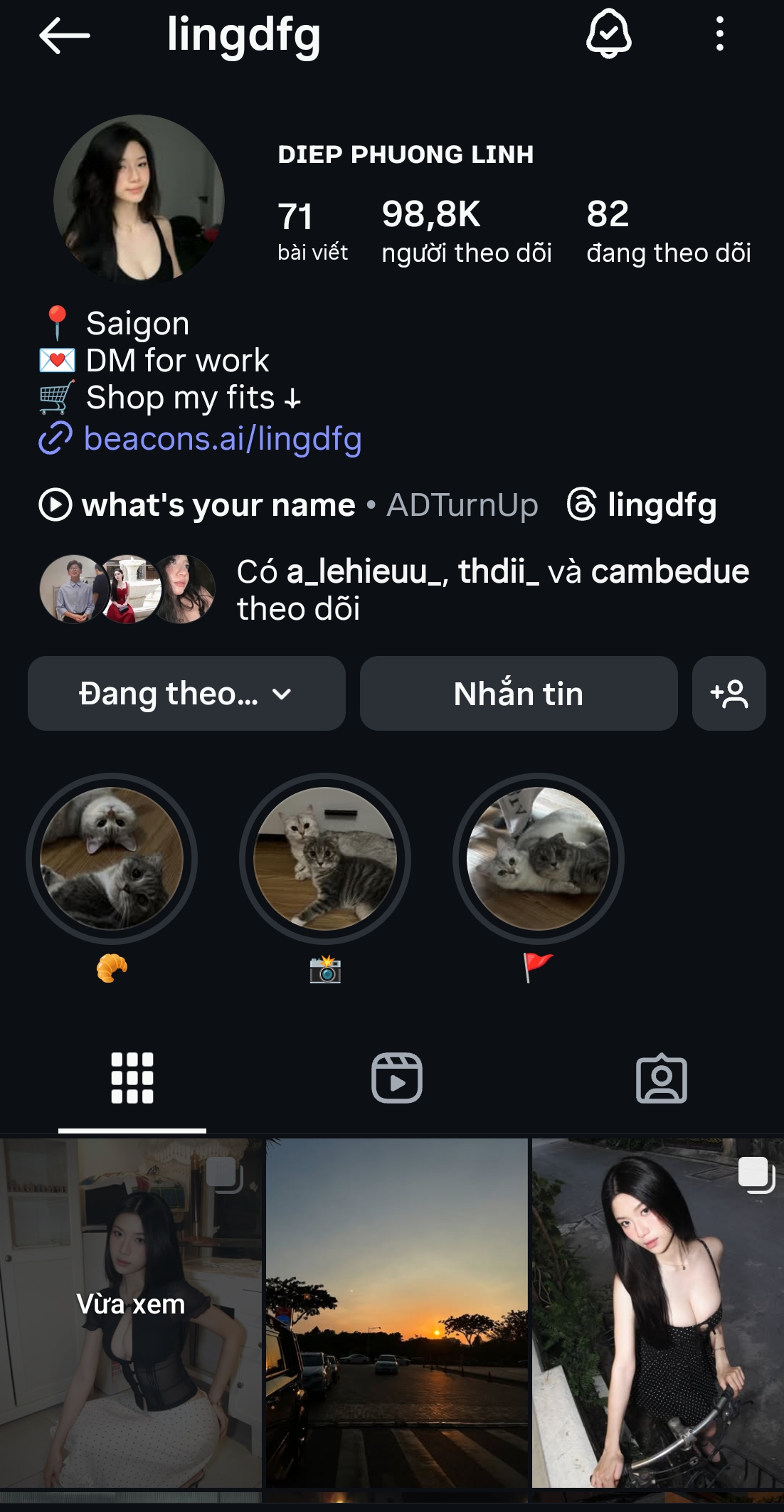The height and width of the screenshot is (1512, 784).
Task: Open the three-dot overflow menu
Action: (720, 35)
